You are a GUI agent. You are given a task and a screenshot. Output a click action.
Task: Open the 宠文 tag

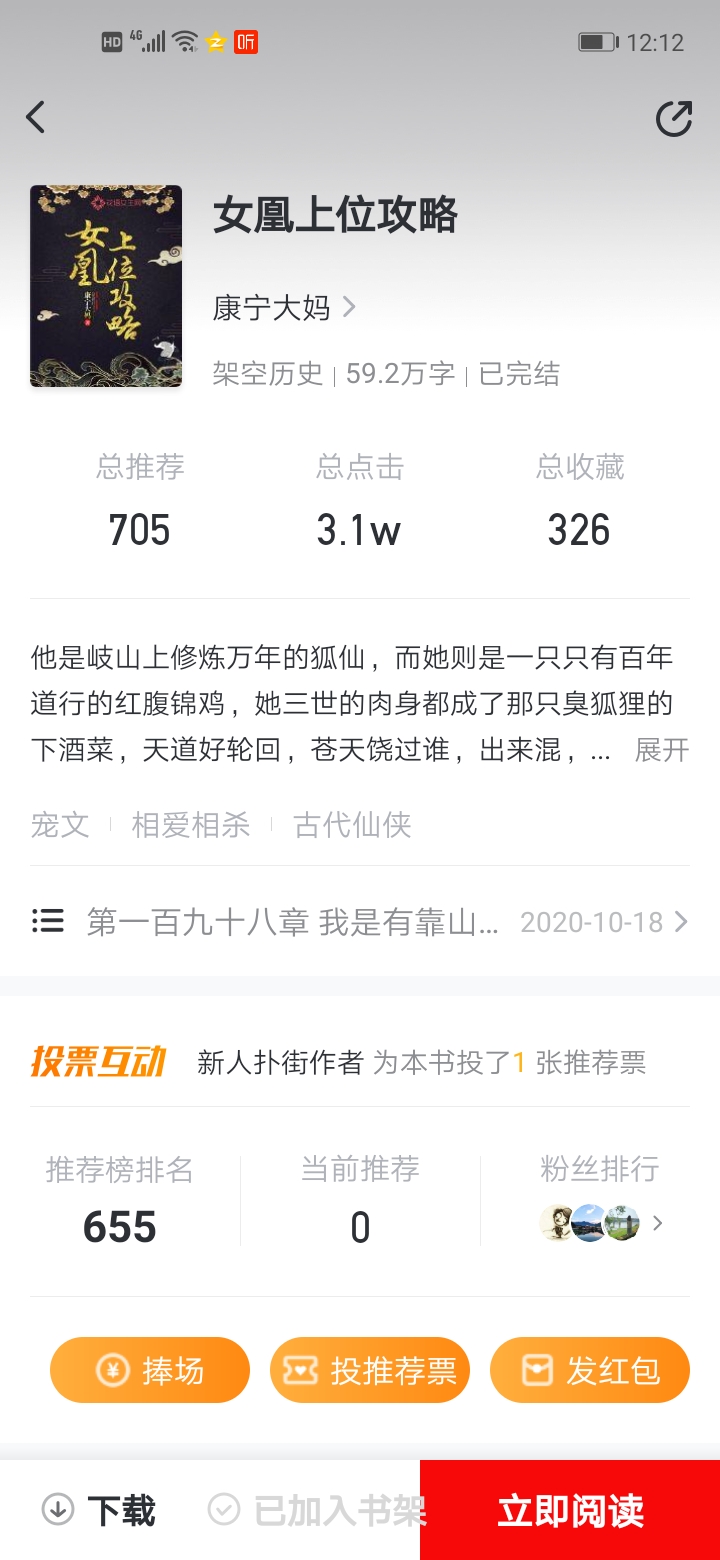pos(60,825)
